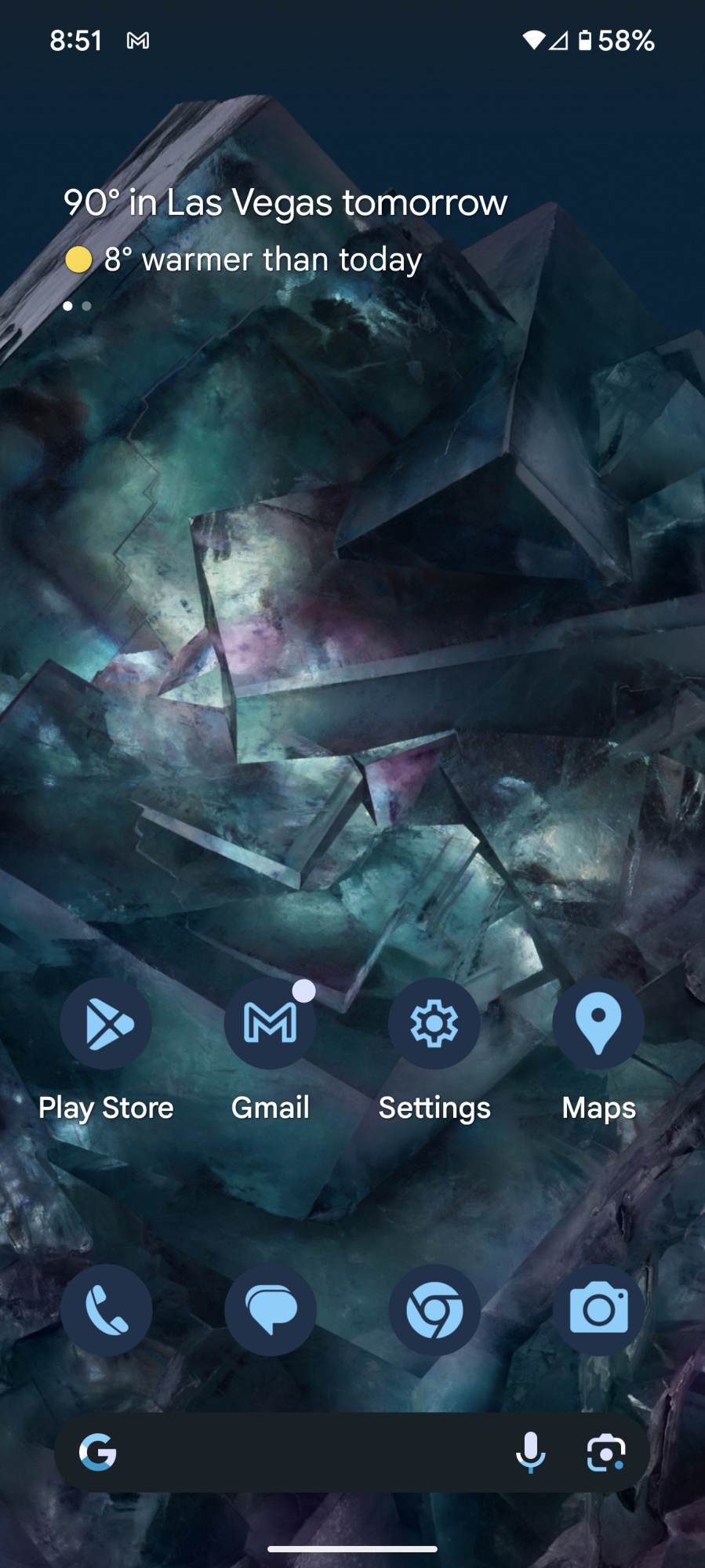Open the Messages app
Image resolution: width=705 pixels, height=1568 pixels.
tap(270, 1310)
